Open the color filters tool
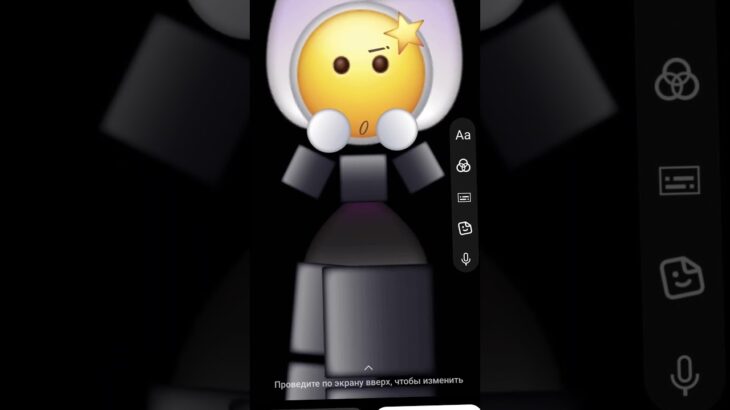The width and height of the screenshot is (730, 410). tap(463, 166)
